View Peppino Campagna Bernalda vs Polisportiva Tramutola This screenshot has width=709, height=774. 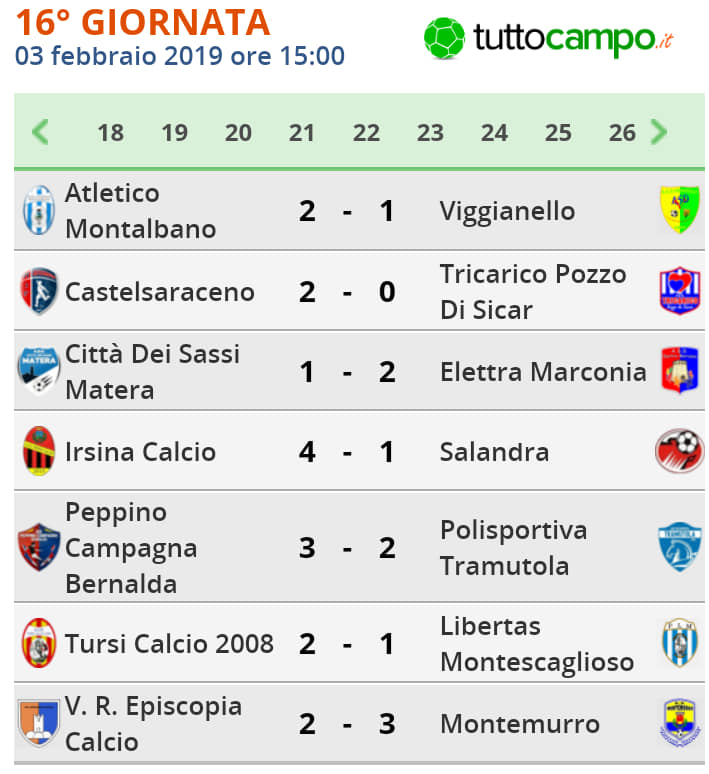coord(346,548)
